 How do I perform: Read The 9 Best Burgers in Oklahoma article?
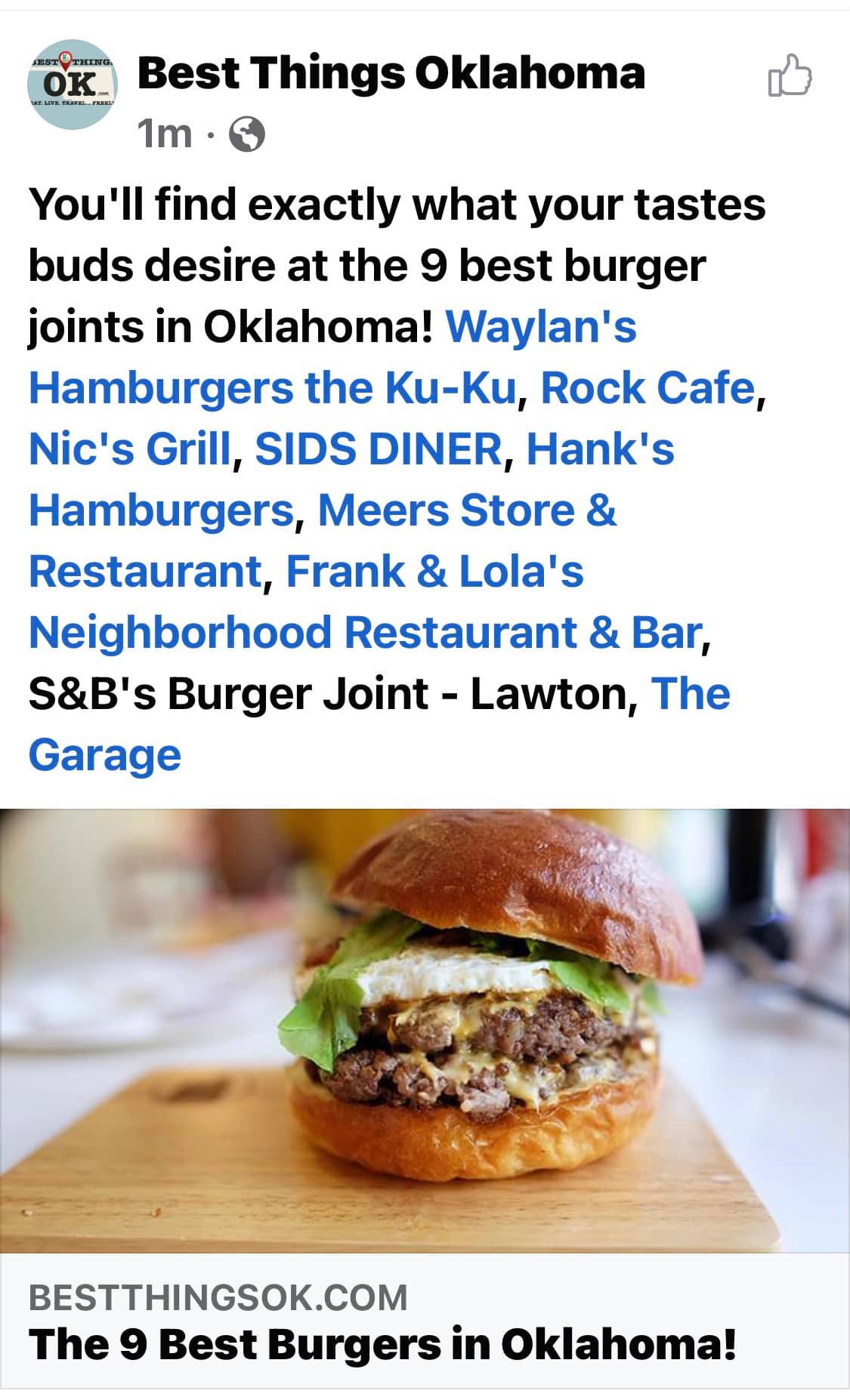(382, 1345)
